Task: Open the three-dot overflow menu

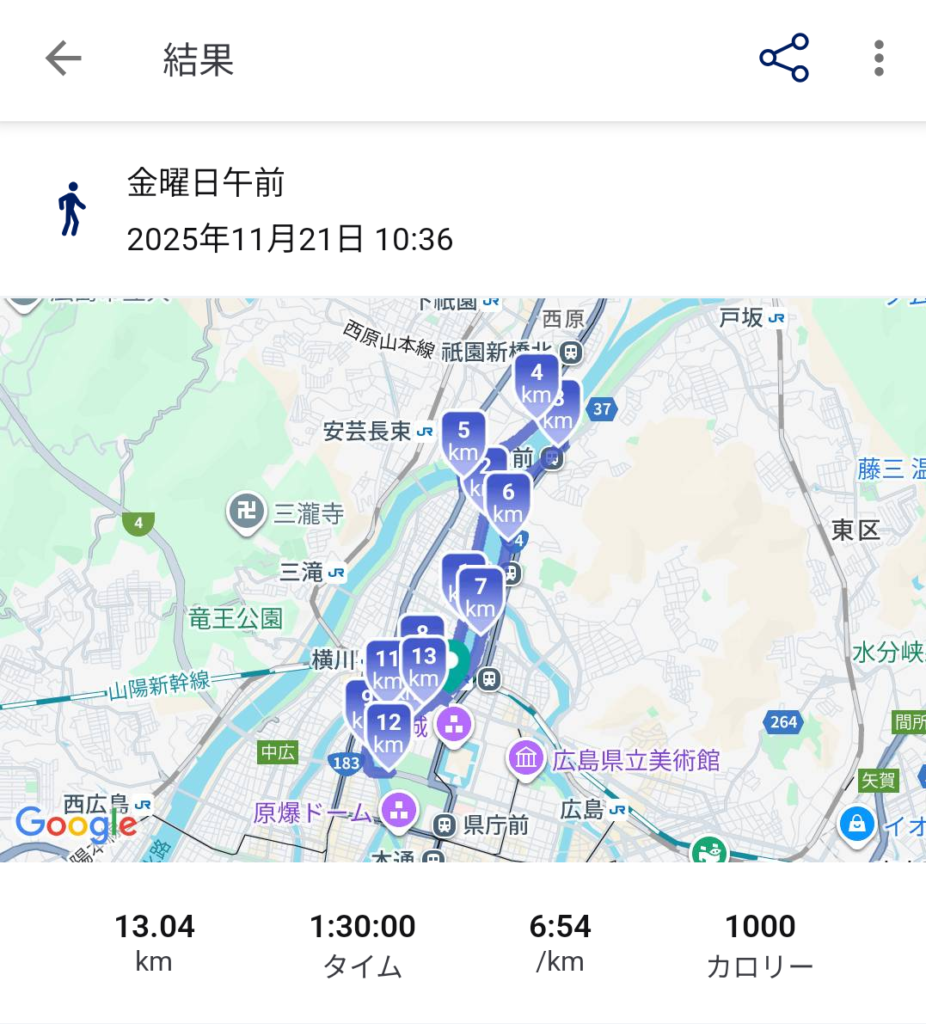Action: tap(877, 58)
